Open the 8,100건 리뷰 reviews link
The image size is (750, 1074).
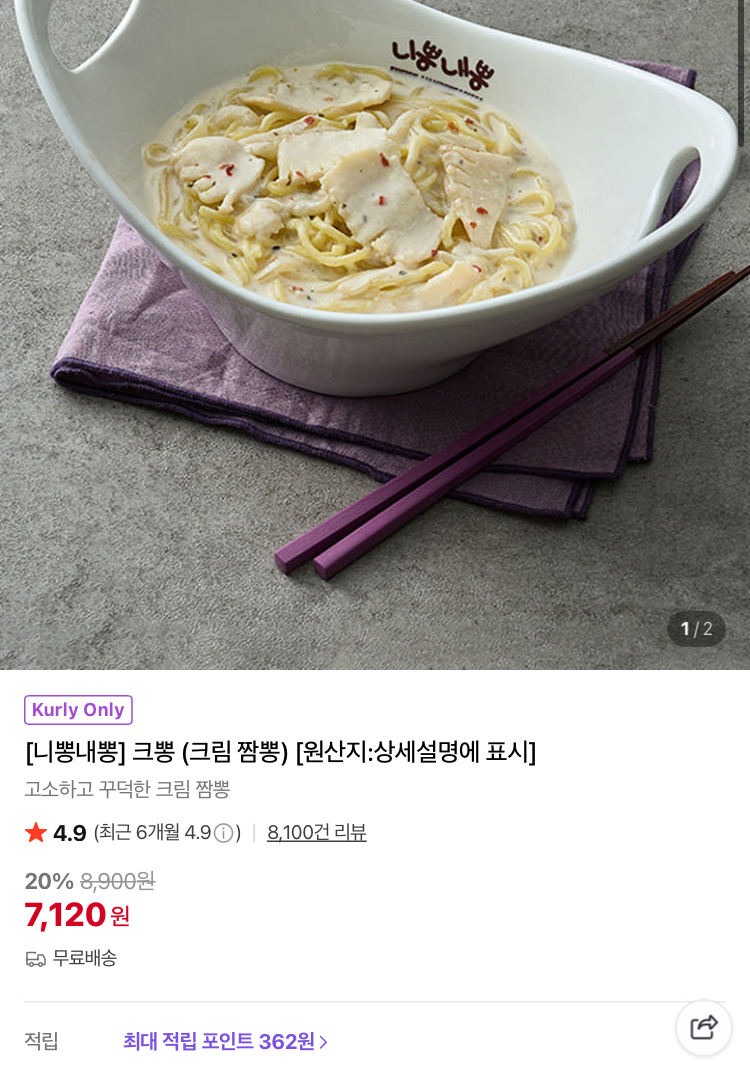(x=316, y=832)
